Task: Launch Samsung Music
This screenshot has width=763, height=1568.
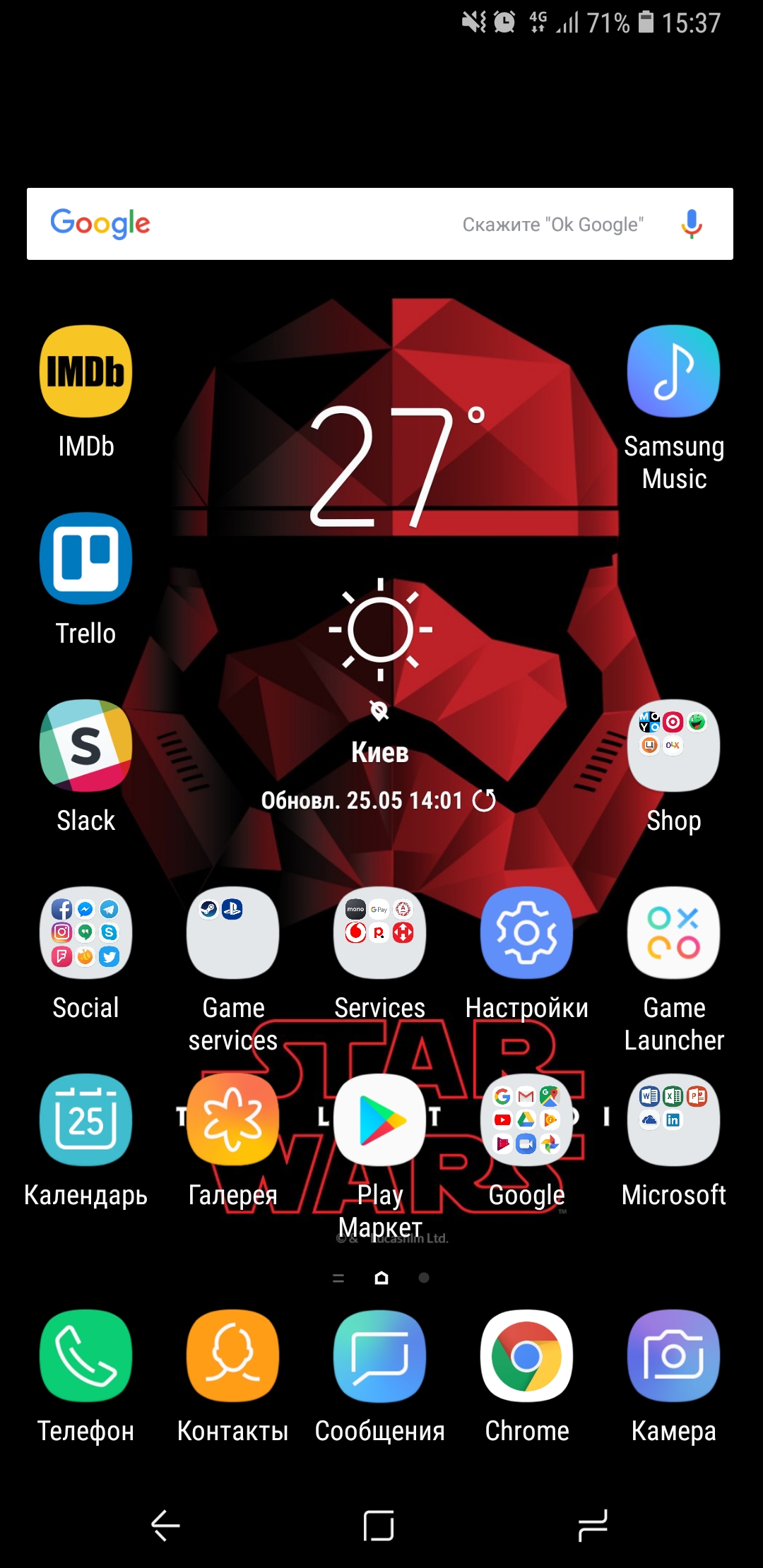Action: [x=673, y=372]
